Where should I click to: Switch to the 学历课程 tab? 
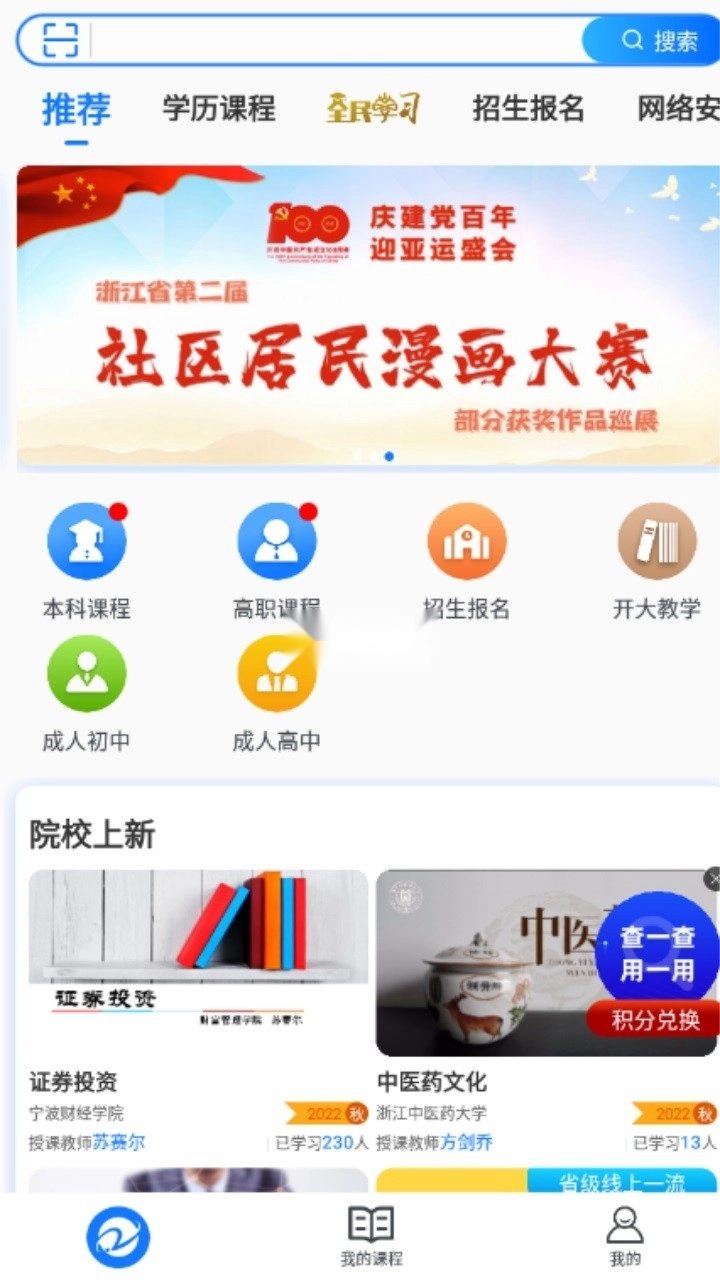pyautogui.click(x=219, y=108)
